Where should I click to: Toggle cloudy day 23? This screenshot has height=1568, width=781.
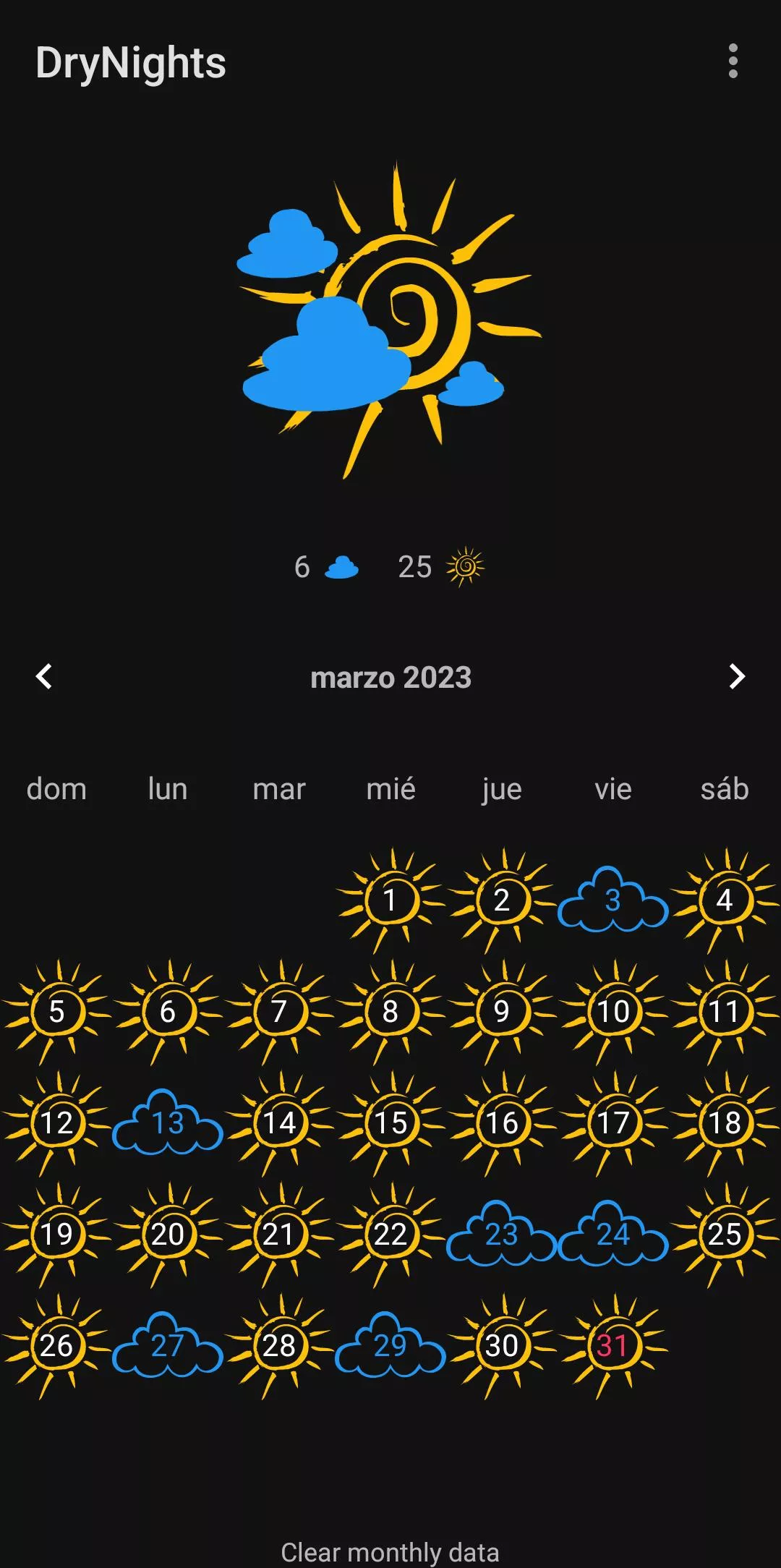pyautogui.click(x=501, y=1234)
